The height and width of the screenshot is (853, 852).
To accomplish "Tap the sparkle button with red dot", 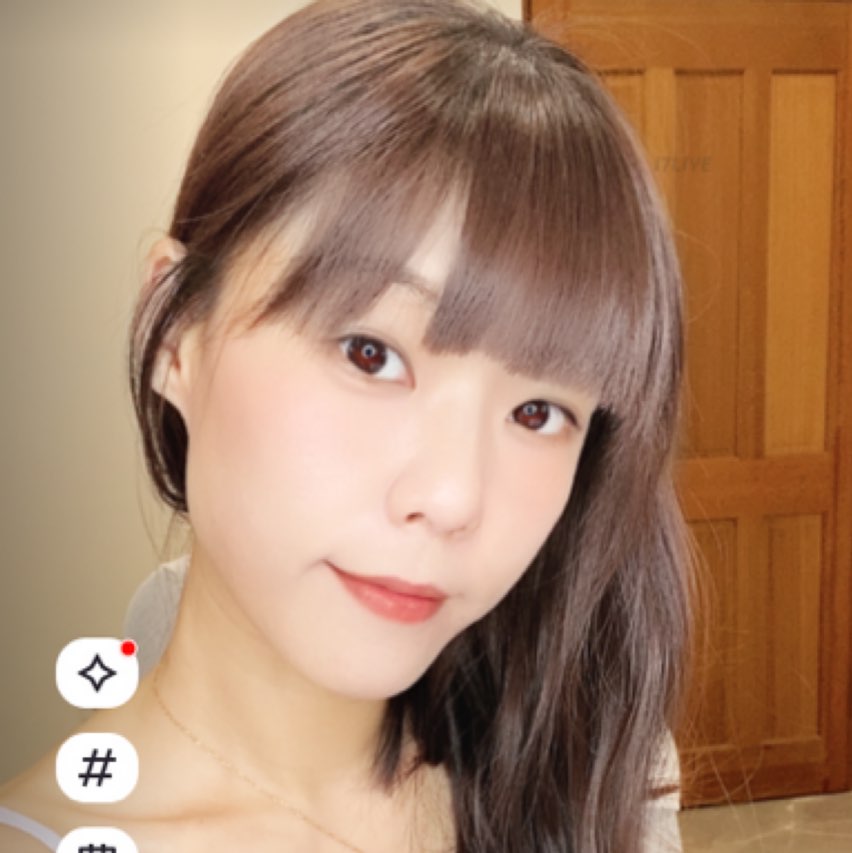I will (x=97, y=673).
